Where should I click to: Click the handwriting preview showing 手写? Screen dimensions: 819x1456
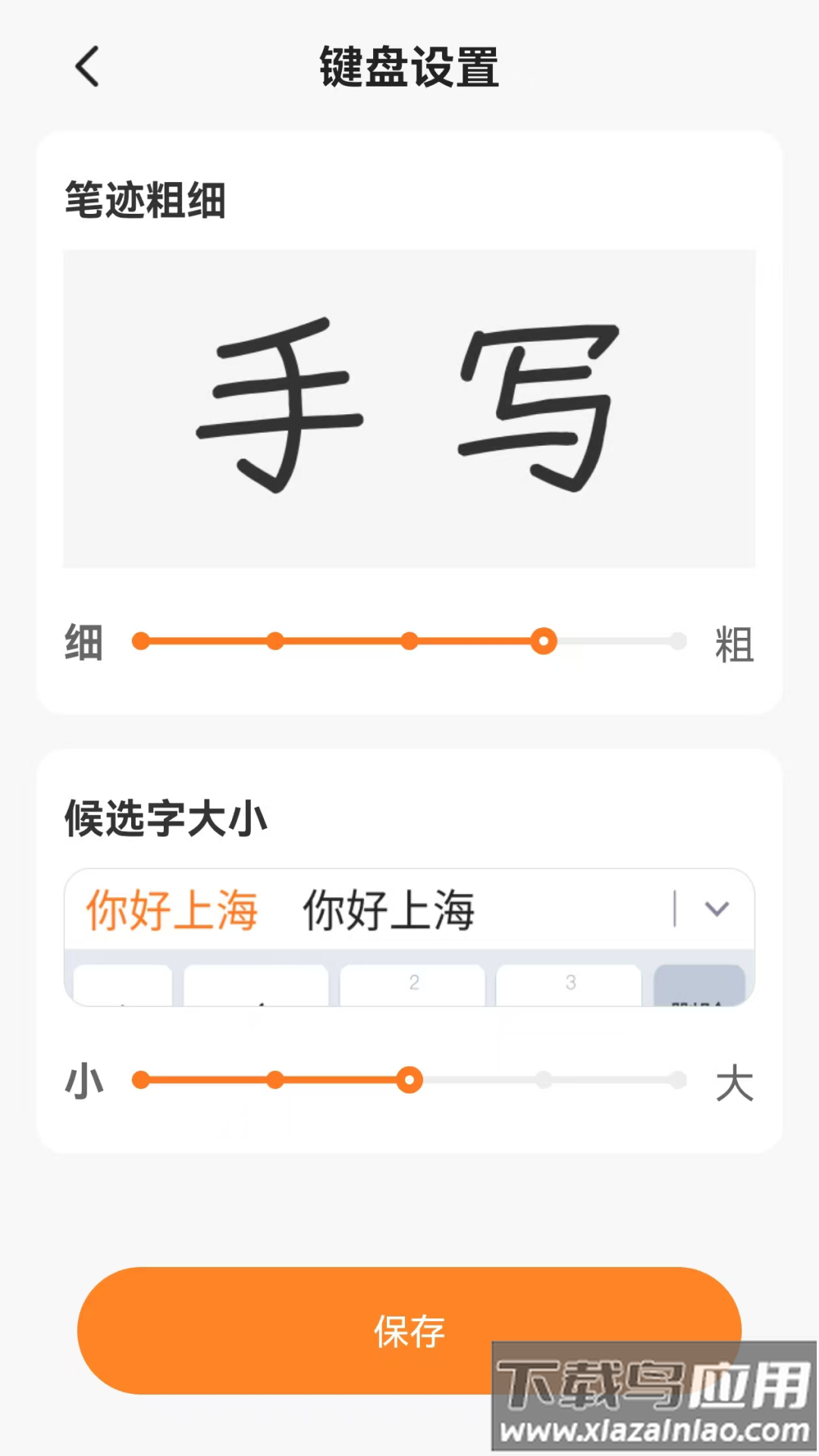409,409
